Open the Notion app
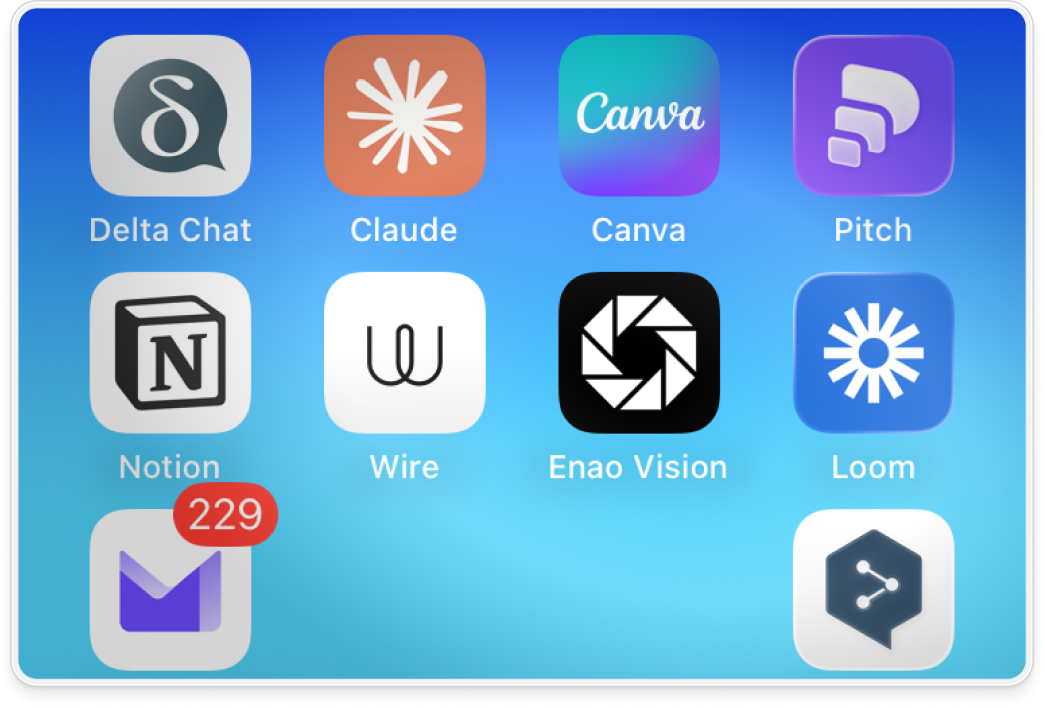Screen dimensions: 1045x708 pos(170,353)
